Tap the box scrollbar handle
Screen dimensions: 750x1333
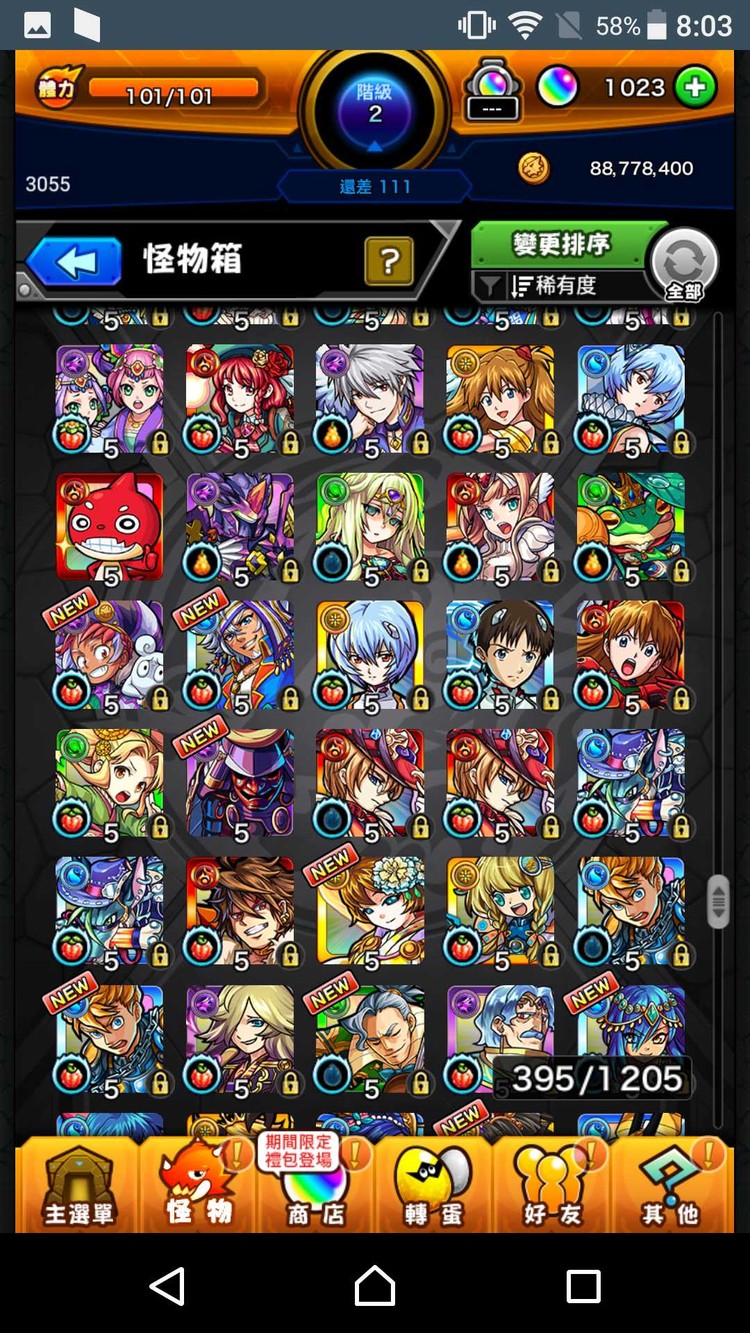coord(717,901)
